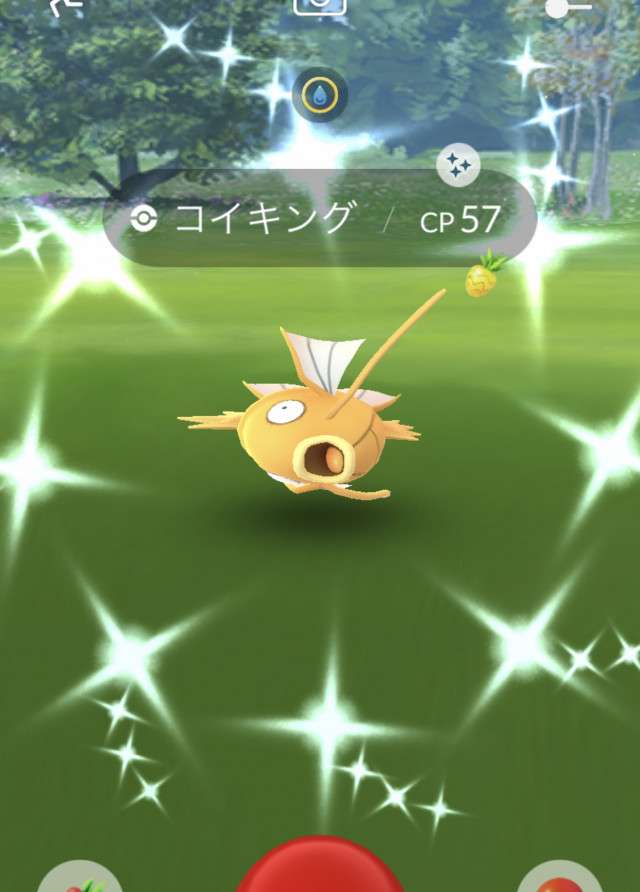Screen dimensions: 640x892
Task: Open the Poké Ball selection button
Action: click(559, 878)
